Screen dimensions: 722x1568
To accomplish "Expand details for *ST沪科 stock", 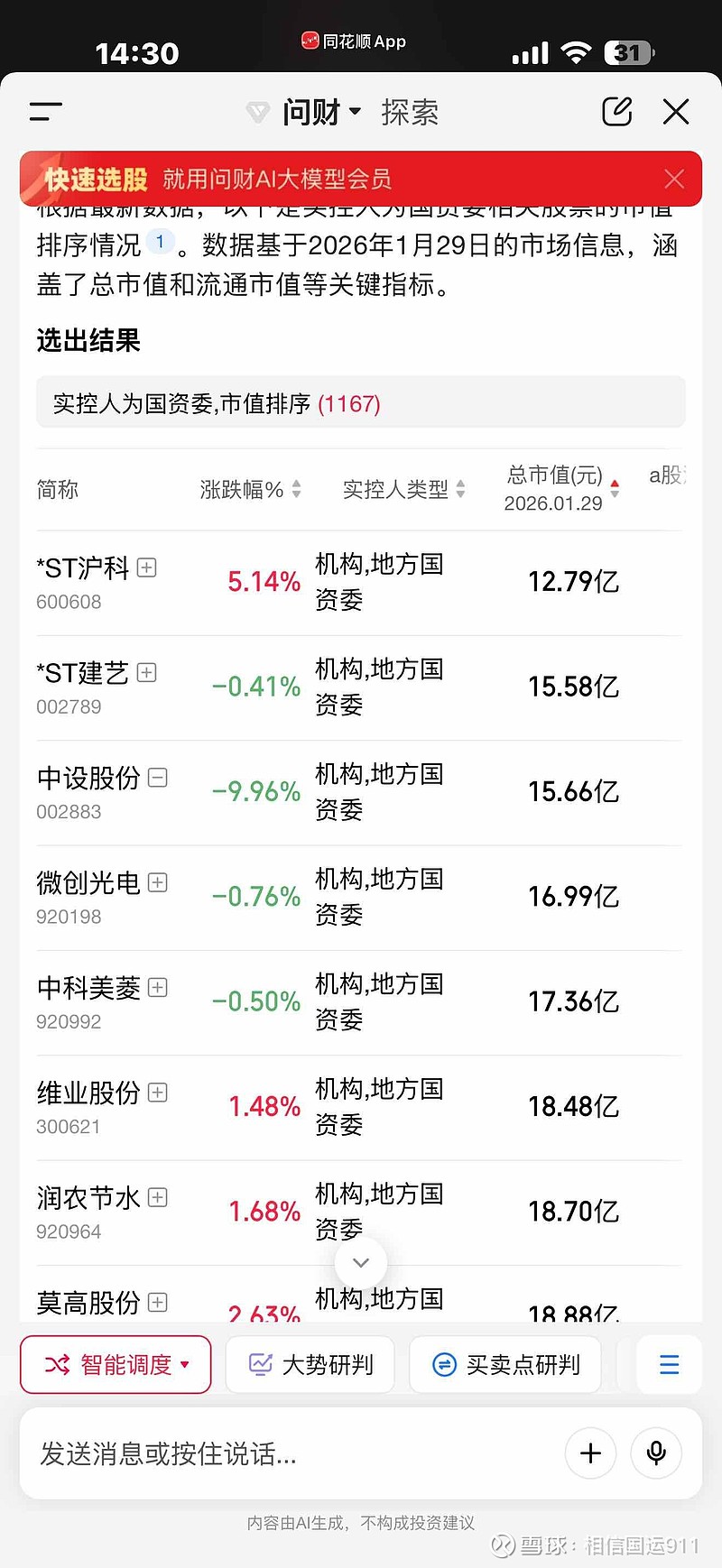I will tap(147, 567).
